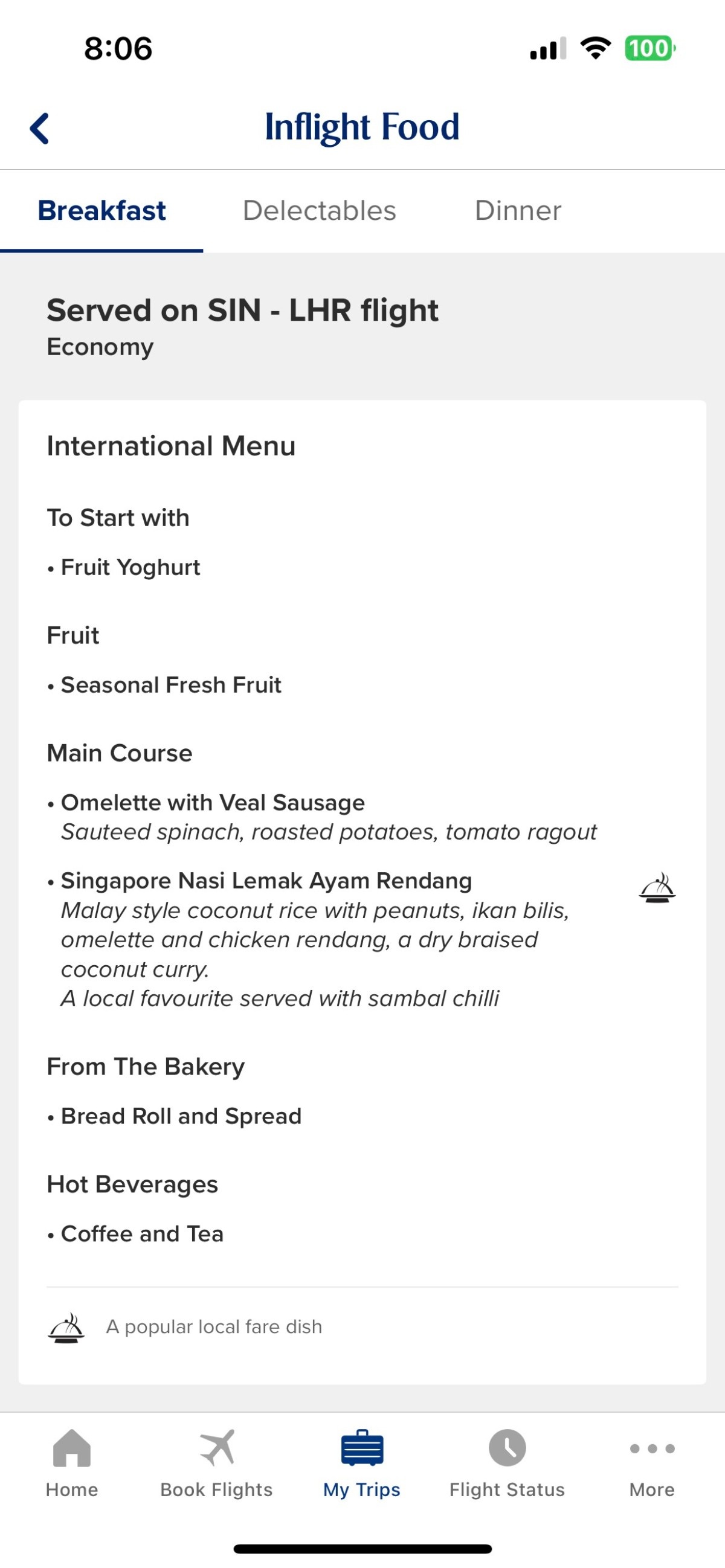The image size is (725, 1568).
Task: Switch to the Dinner tab
Action: coord(517,211)
